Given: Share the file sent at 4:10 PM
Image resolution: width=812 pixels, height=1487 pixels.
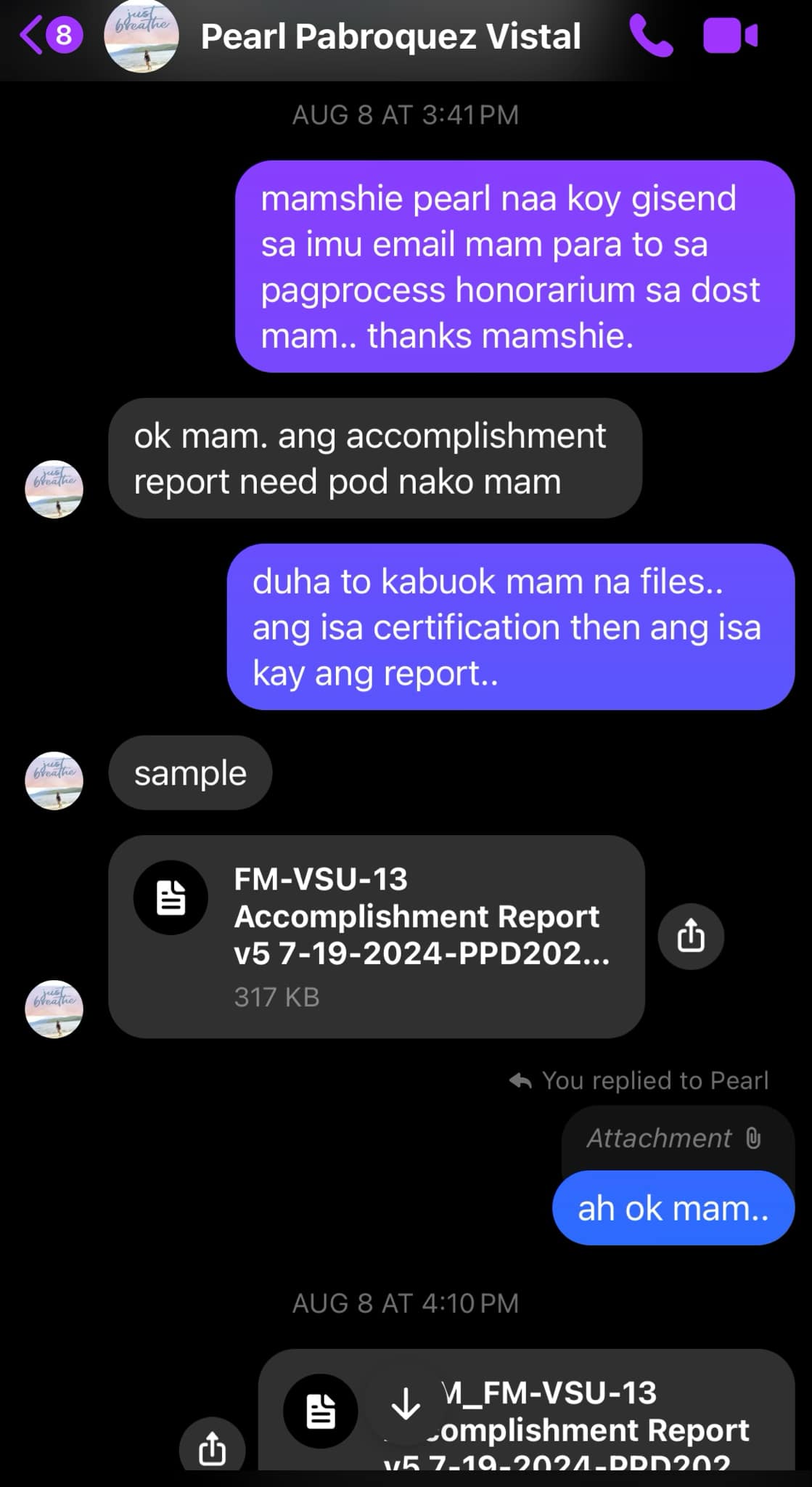Looking at the screenshot, I should (212, 1449).
